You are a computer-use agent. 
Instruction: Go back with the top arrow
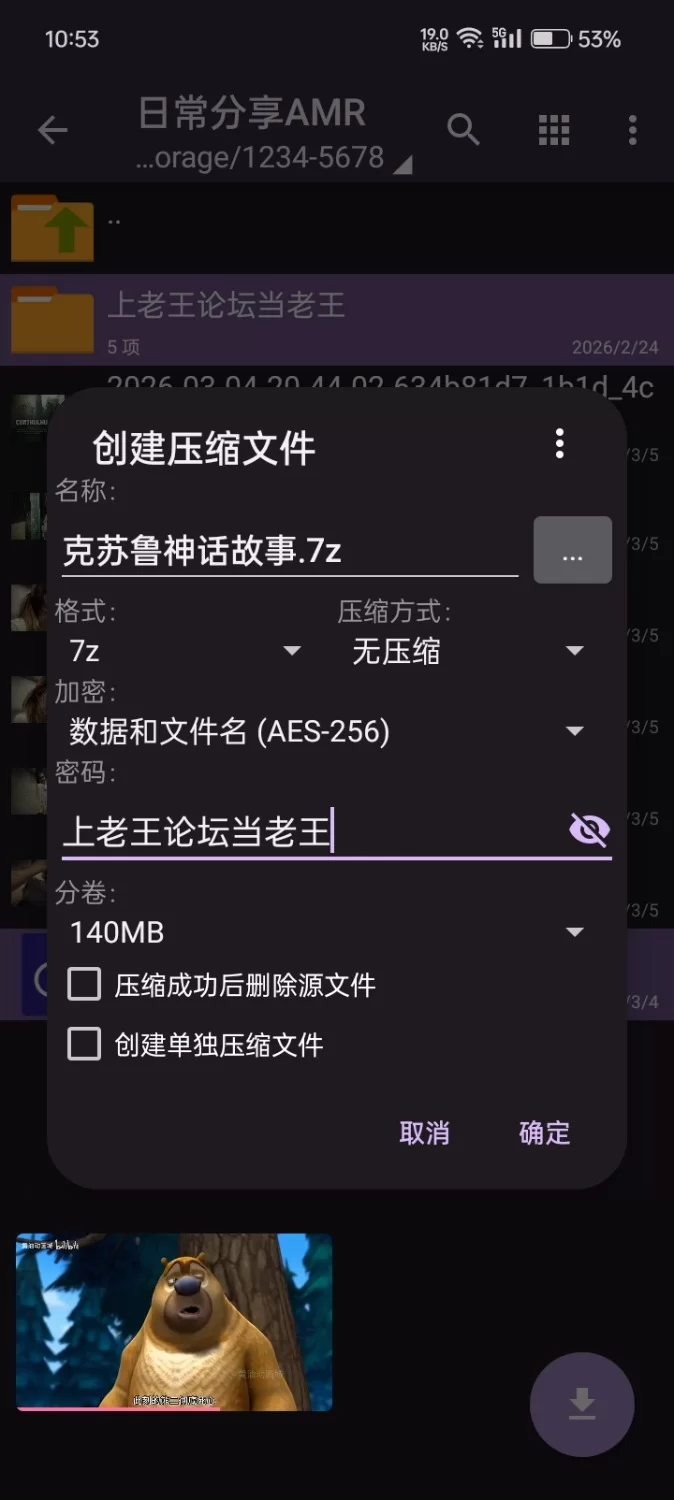point(52,130)
